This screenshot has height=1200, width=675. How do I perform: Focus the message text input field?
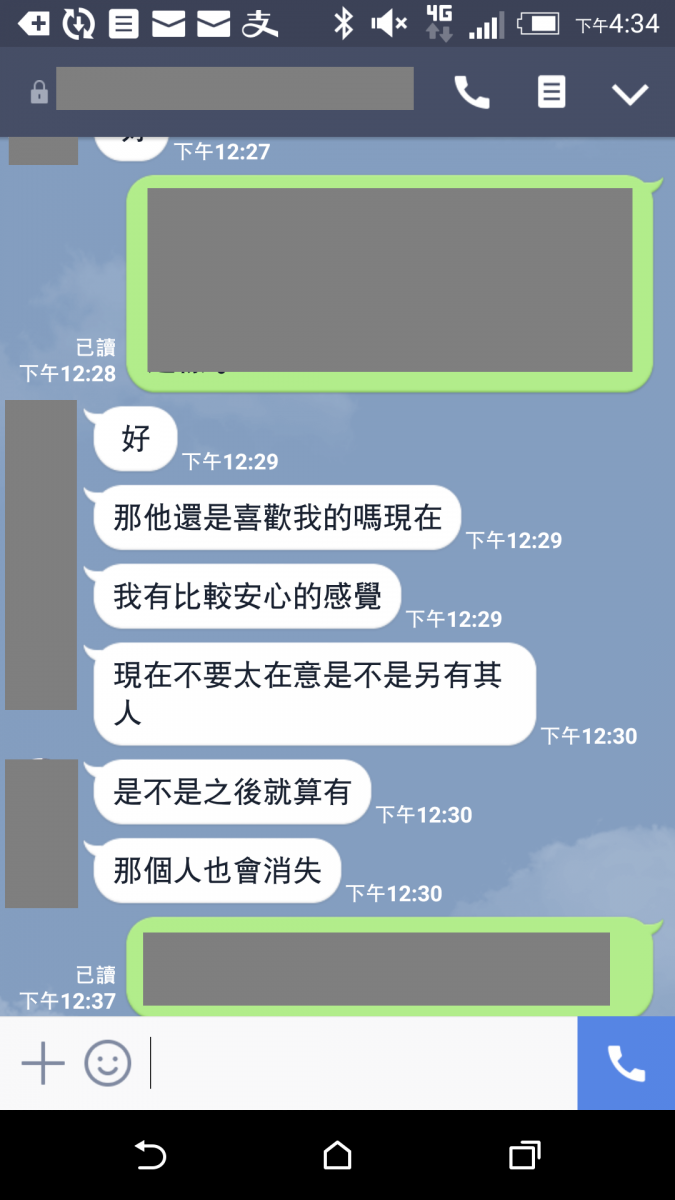click(x=360, y=1063)
